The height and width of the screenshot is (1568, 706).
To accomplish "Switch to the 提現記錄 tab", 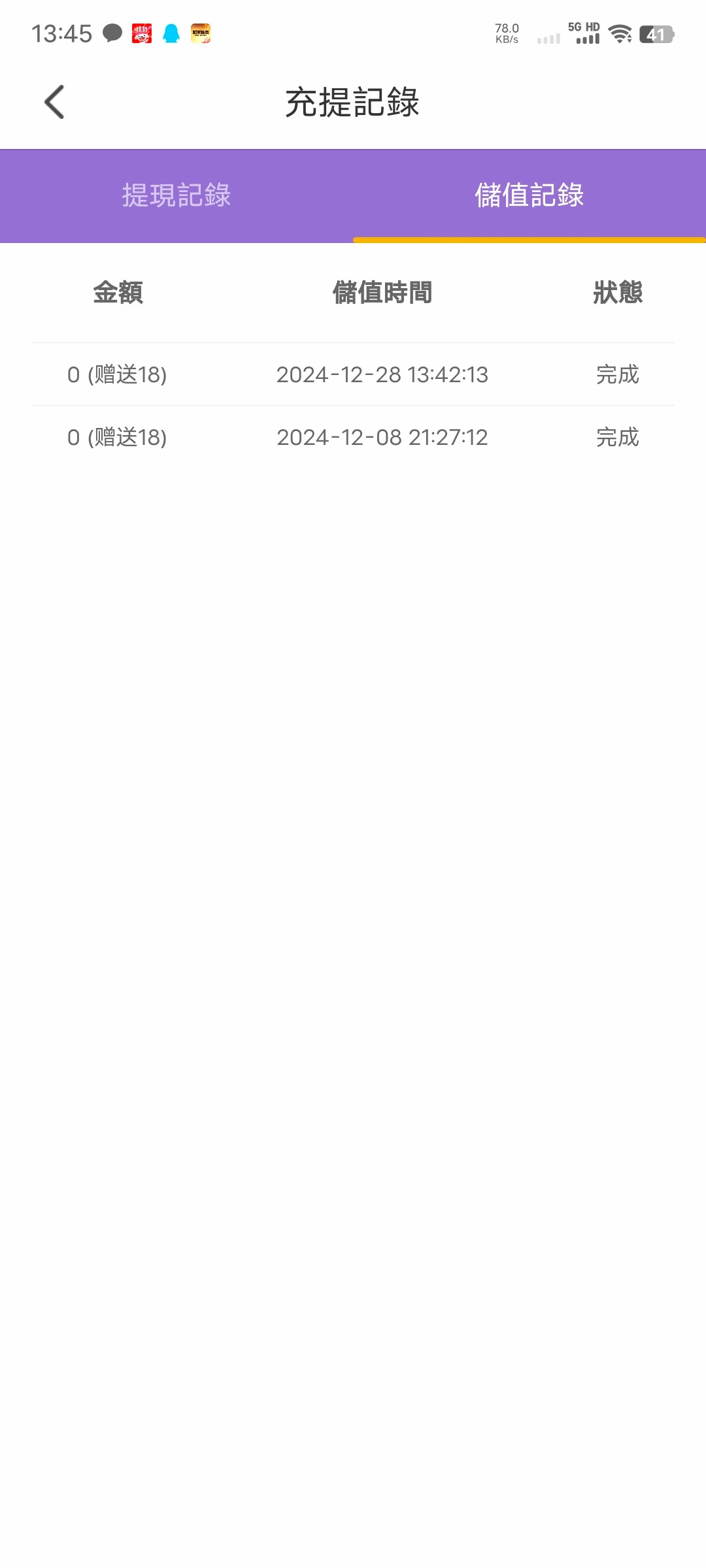I will (176, 195).
